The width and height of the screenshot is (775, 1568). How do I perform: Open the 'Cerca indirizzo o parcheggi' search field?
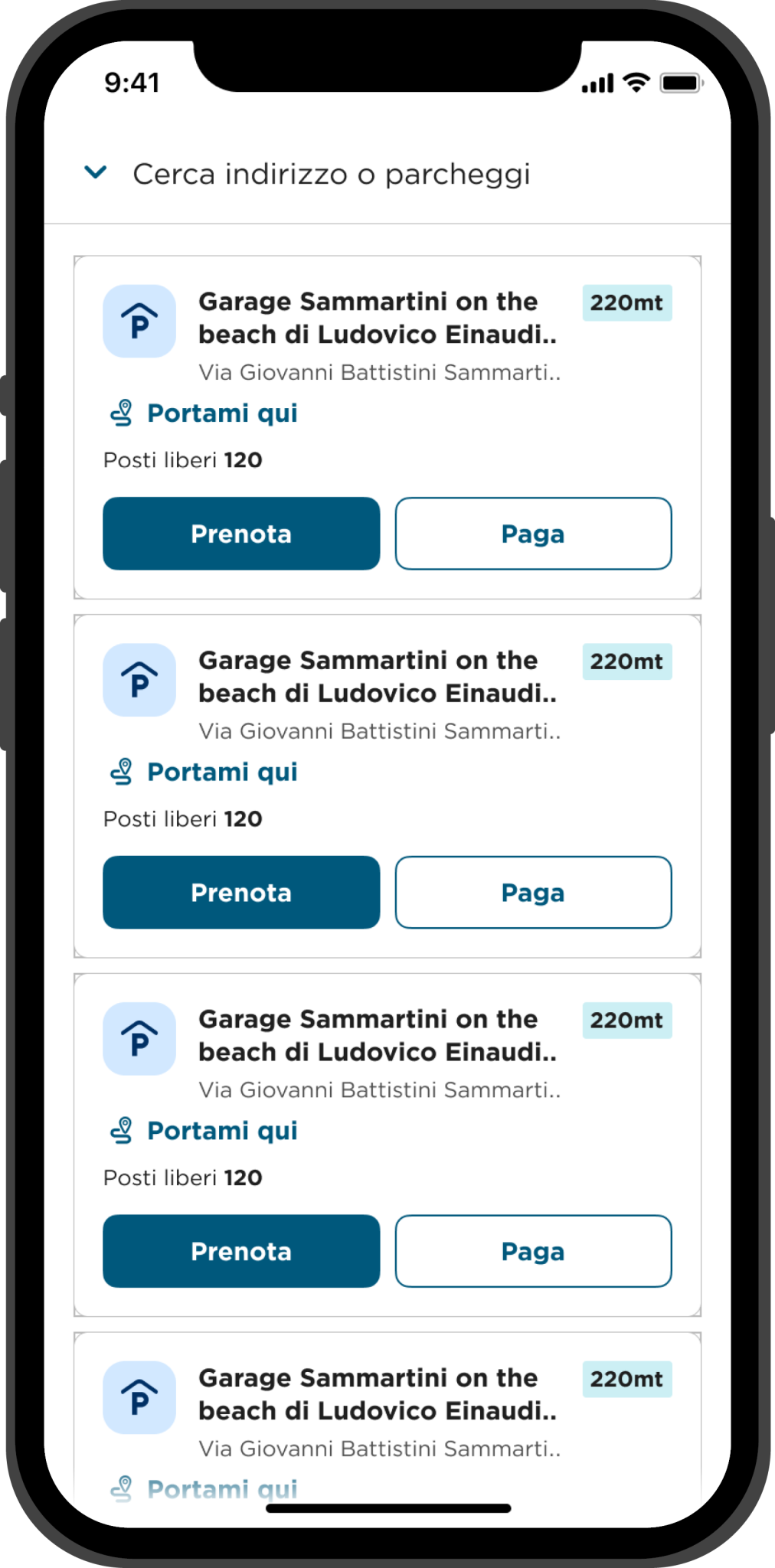(331, 174)
